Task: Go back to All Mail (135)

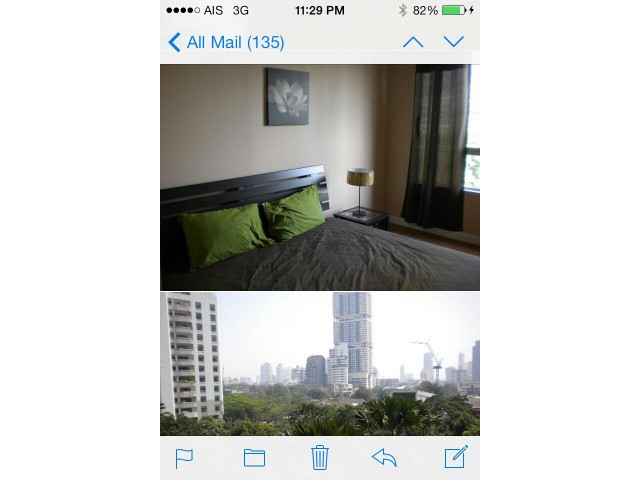Action: point(226,42)
